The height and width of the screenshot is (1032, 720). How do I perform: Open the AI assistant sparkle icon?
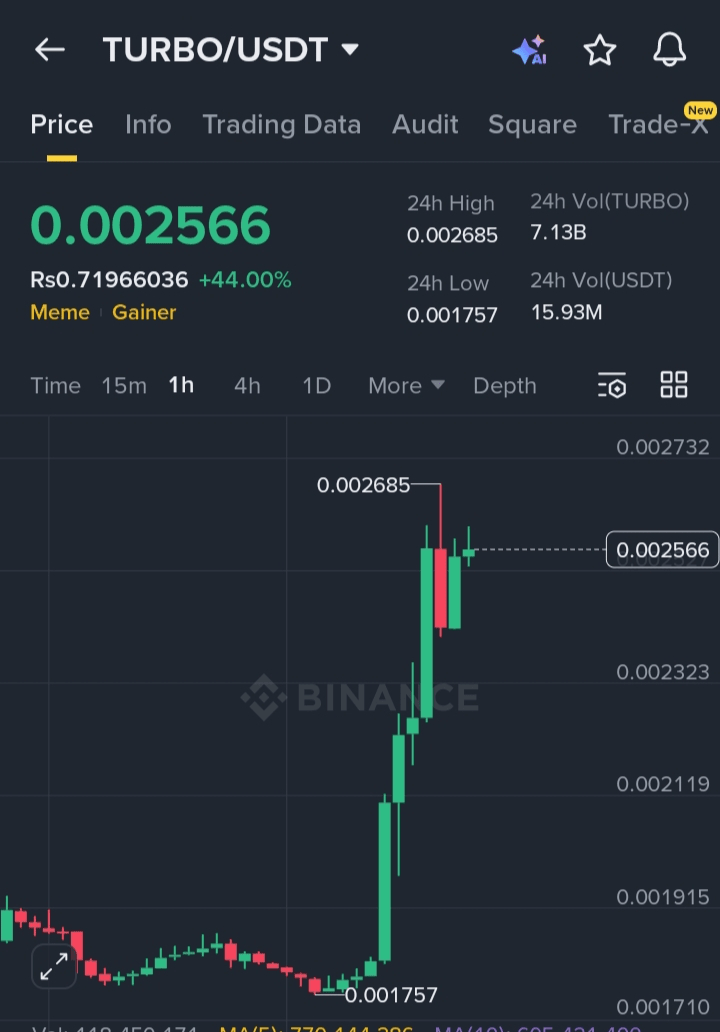(x=529, y=50)
